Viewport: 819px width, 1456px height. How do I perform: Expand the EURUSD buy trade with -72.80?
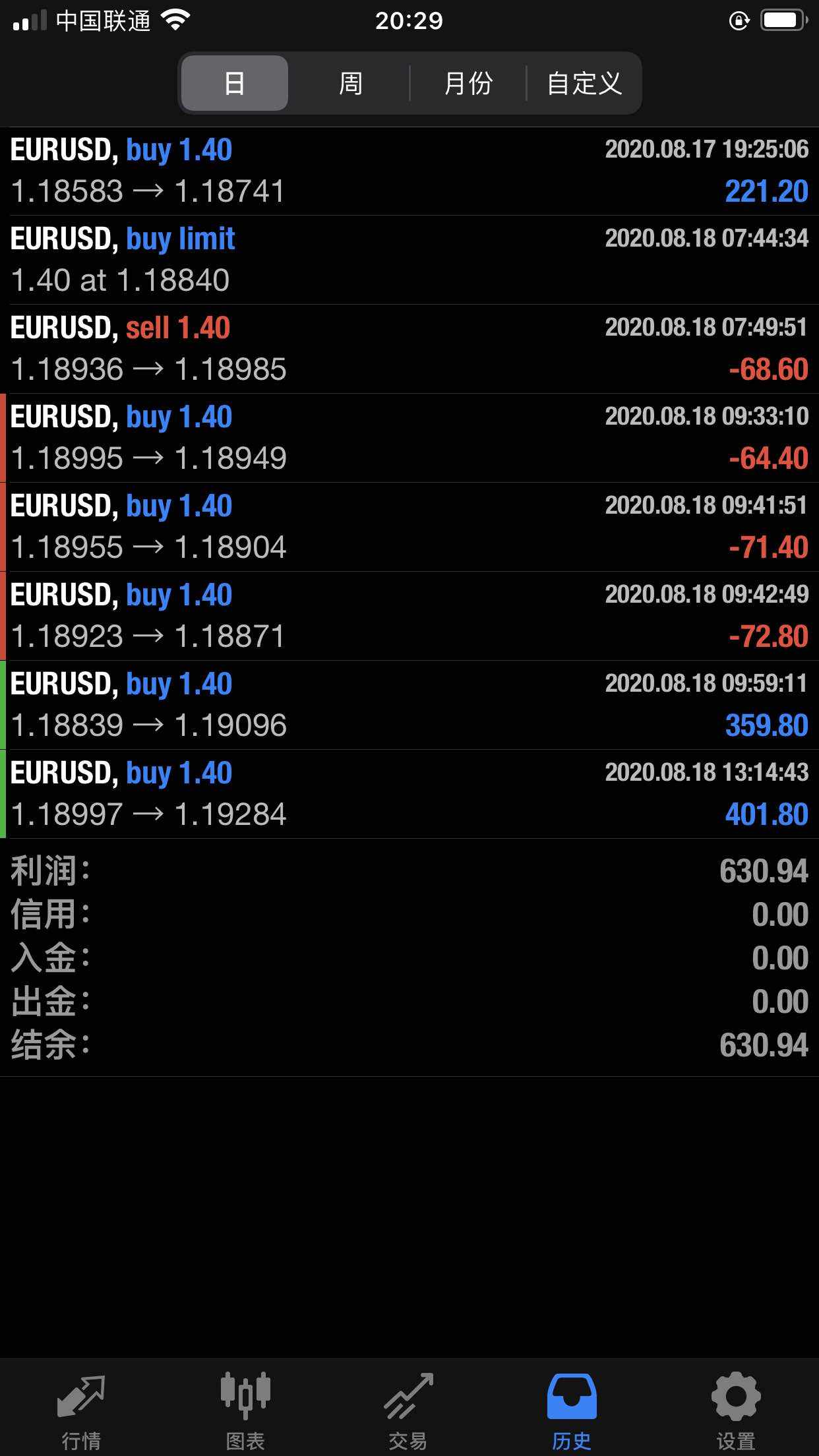click(409, 616)
